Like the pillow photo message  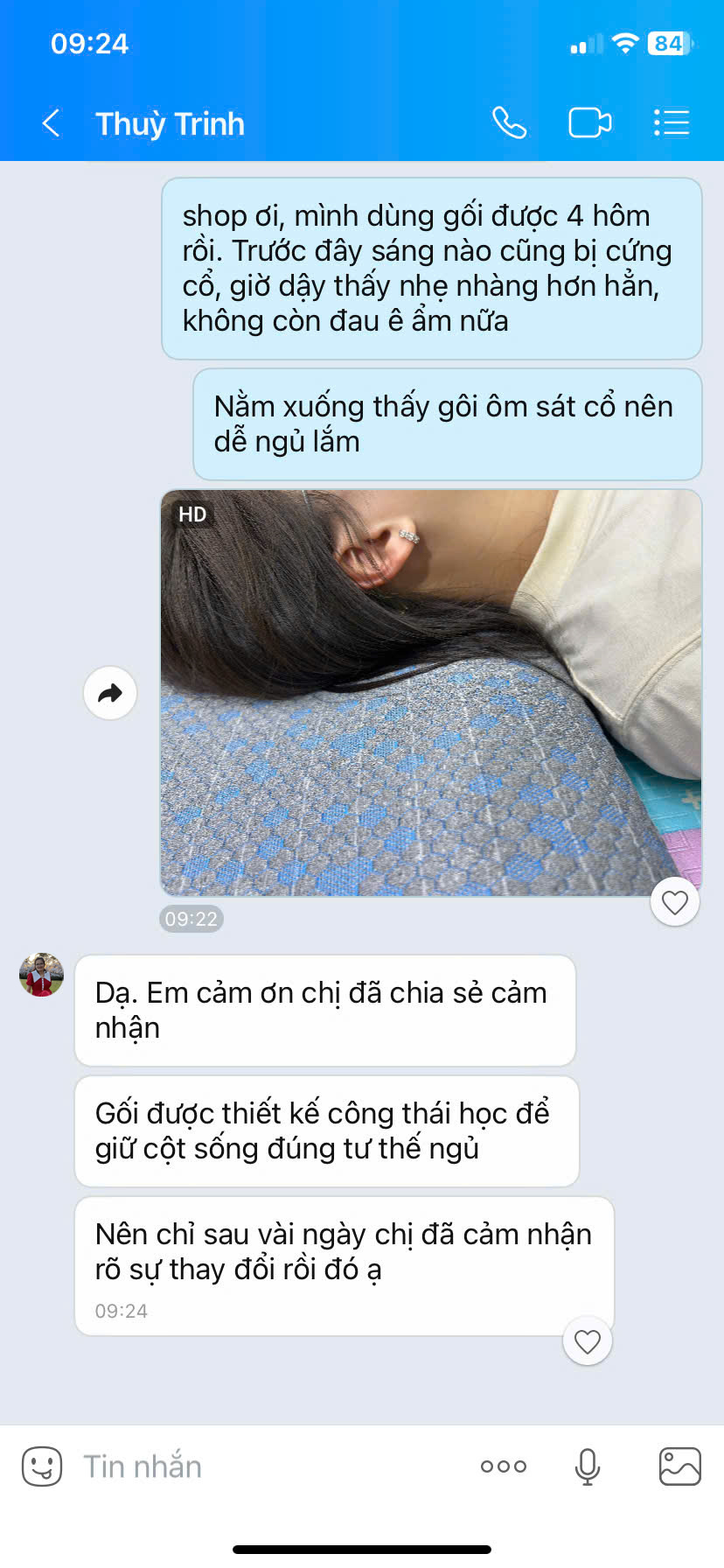click(x=674, y=902)
